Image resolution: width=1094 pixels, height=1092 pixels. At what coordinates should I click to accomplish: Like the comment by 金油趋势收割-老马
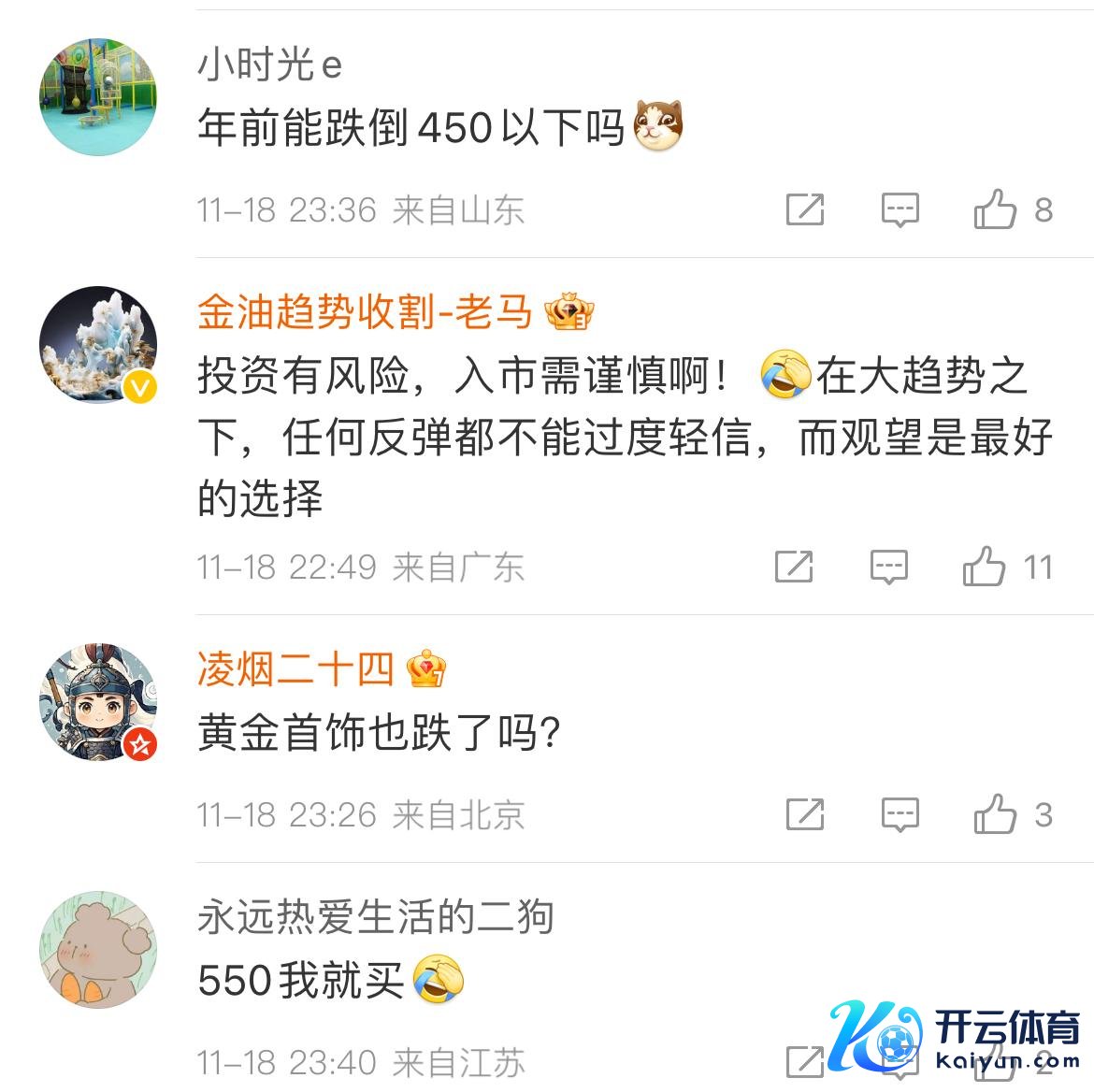(x=984, y=567)
